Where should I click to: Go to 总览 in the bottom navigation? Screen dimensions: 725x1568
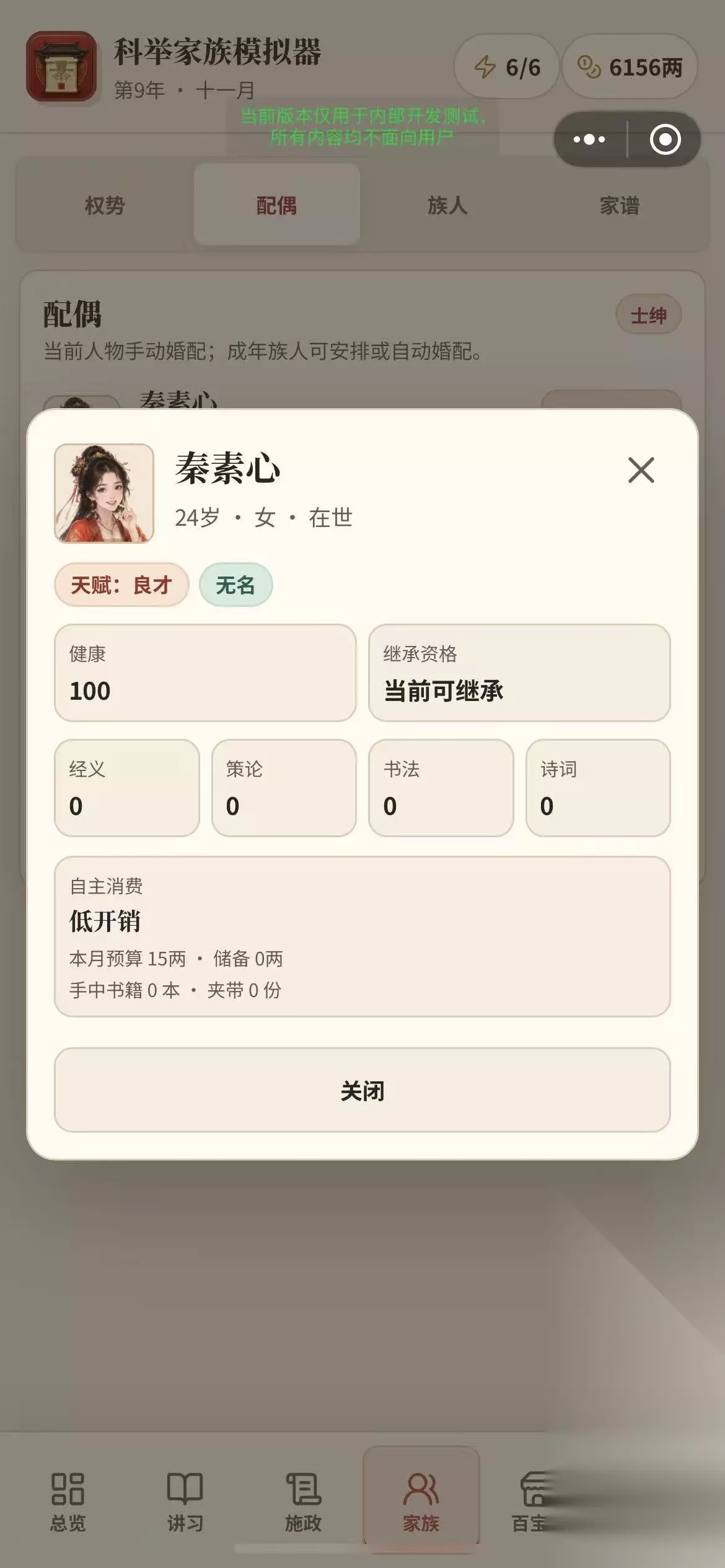[x=68, y=1501]
